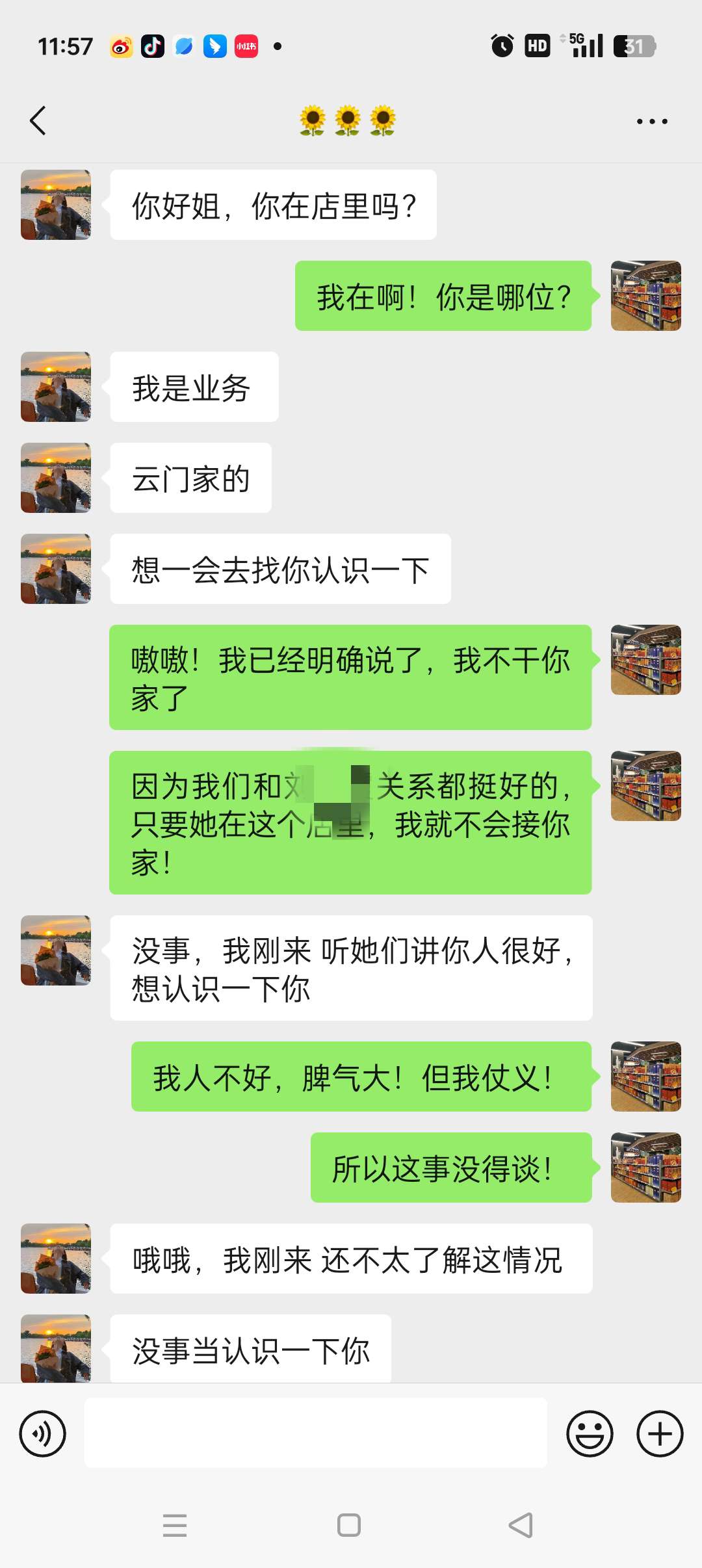
Task: Open the emoji sticker panel
Action: tap(590, 1433)
